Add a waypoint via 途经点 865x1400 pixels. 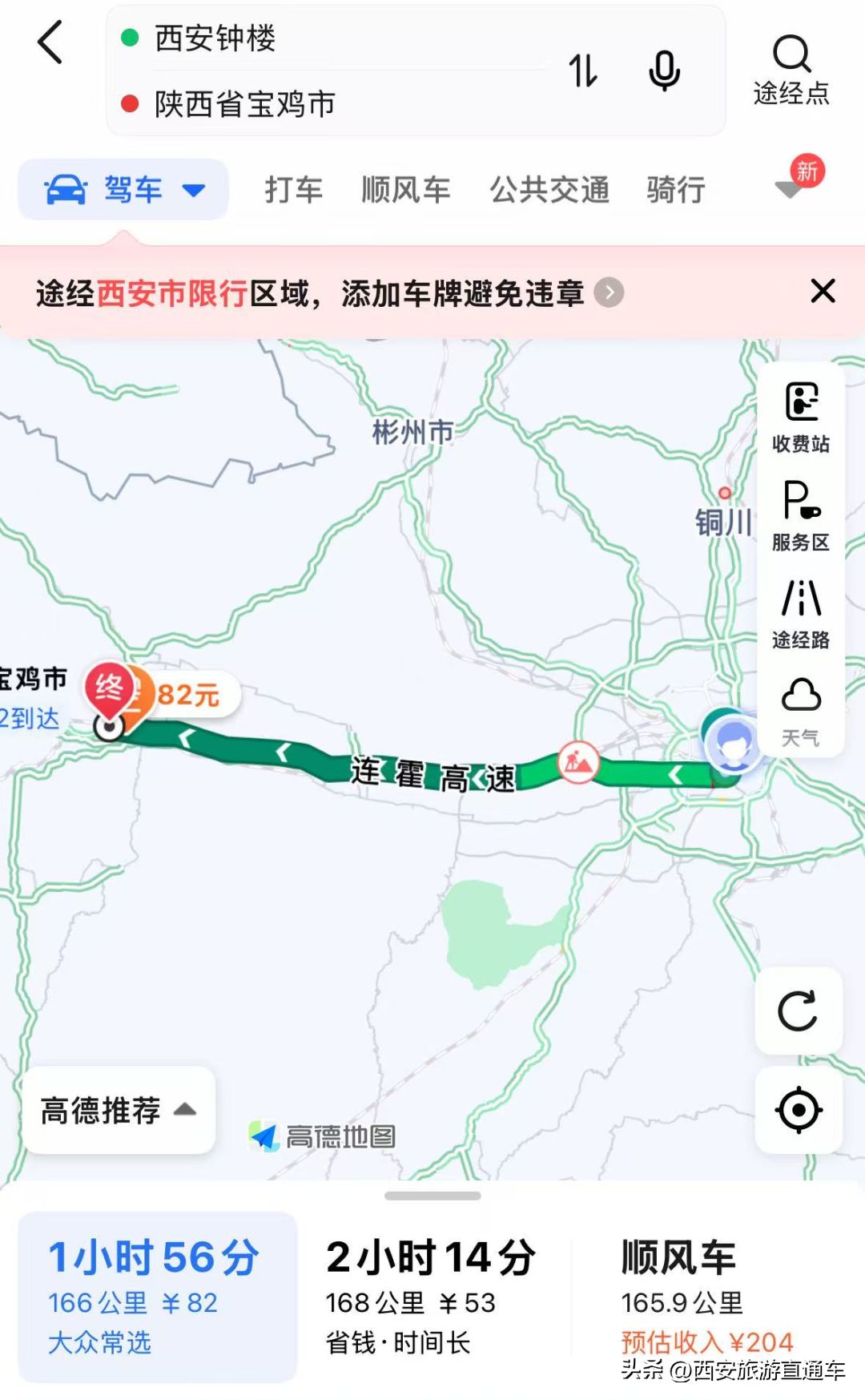791,71
